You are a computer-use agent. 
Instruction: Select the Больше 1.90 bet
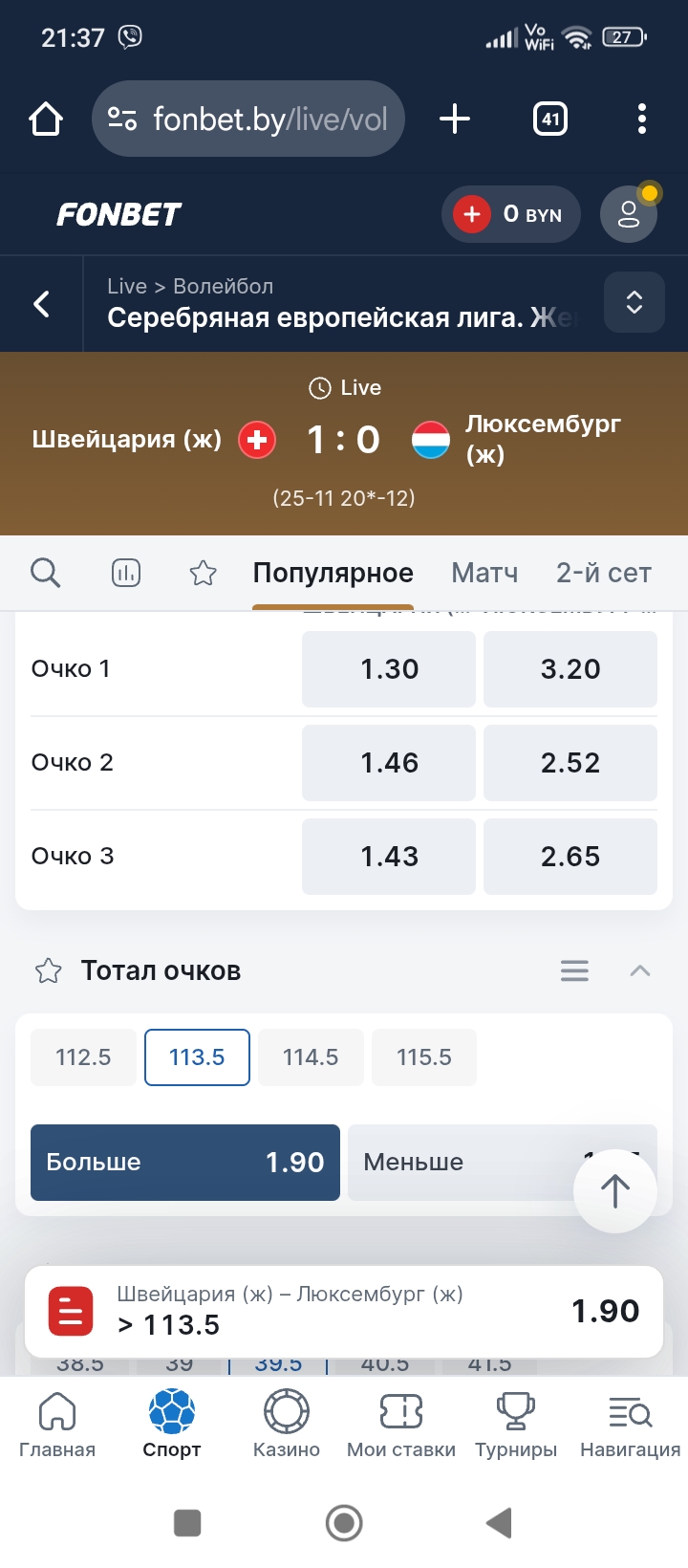coord(185,1163)
